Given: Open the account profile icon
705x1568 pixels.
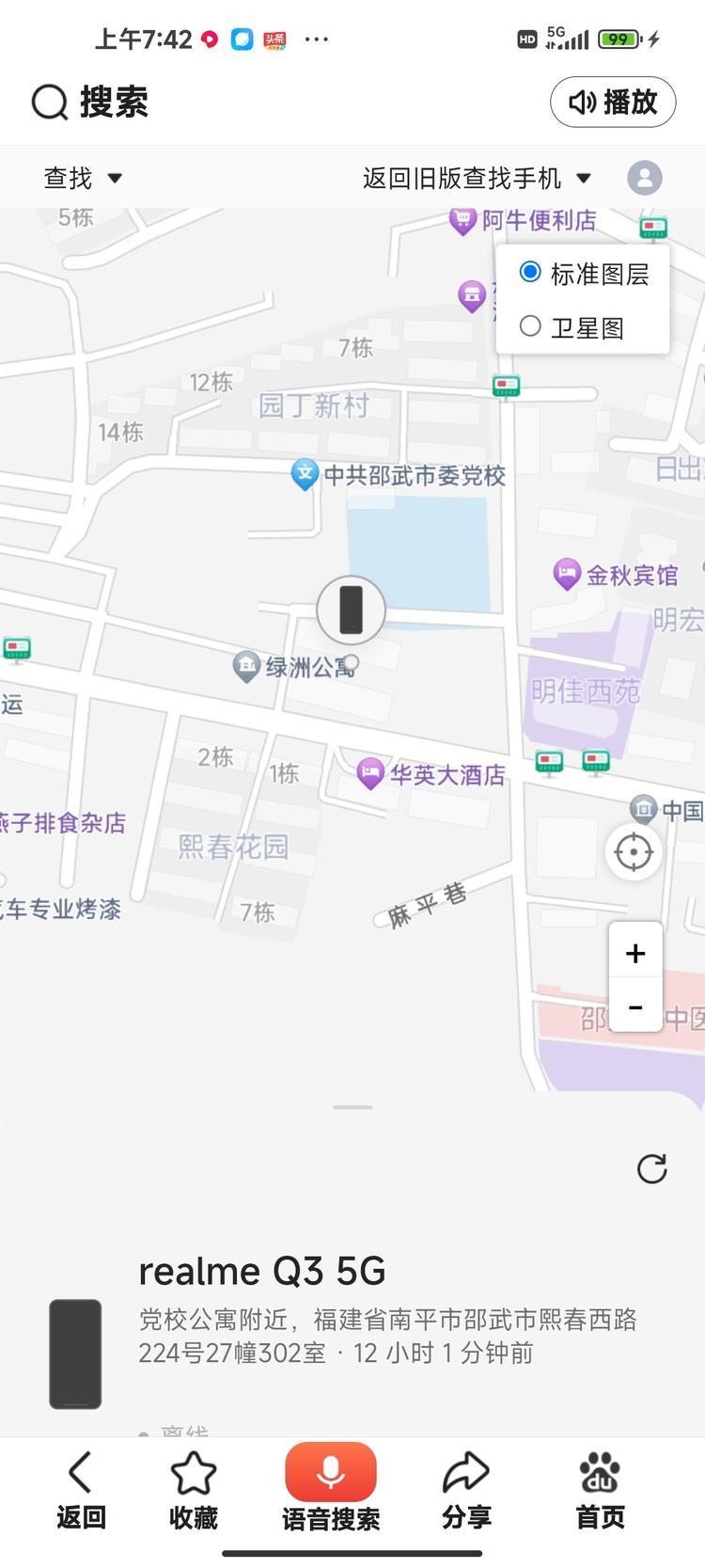Looking at the screenshot, I should (x=645, y=178).
